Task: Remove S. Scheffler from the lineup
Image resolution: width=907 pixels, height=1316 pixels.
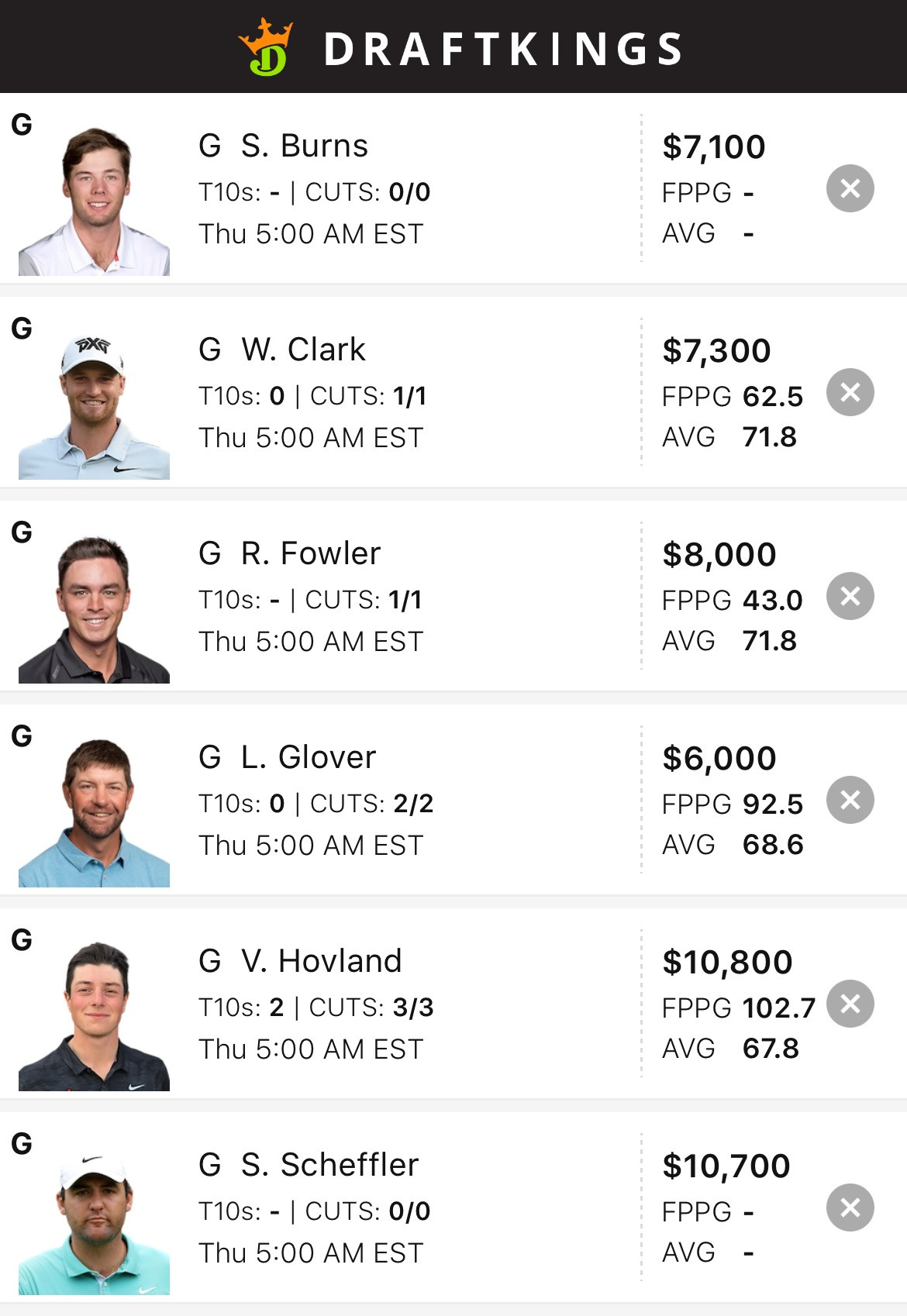Action: (850, 1207)
